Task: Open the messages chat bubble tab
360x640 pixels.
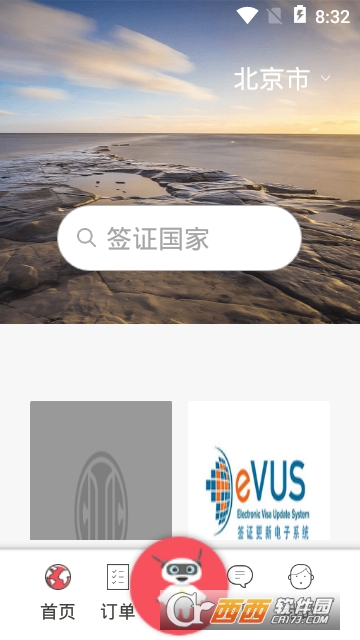Action: 240,576
